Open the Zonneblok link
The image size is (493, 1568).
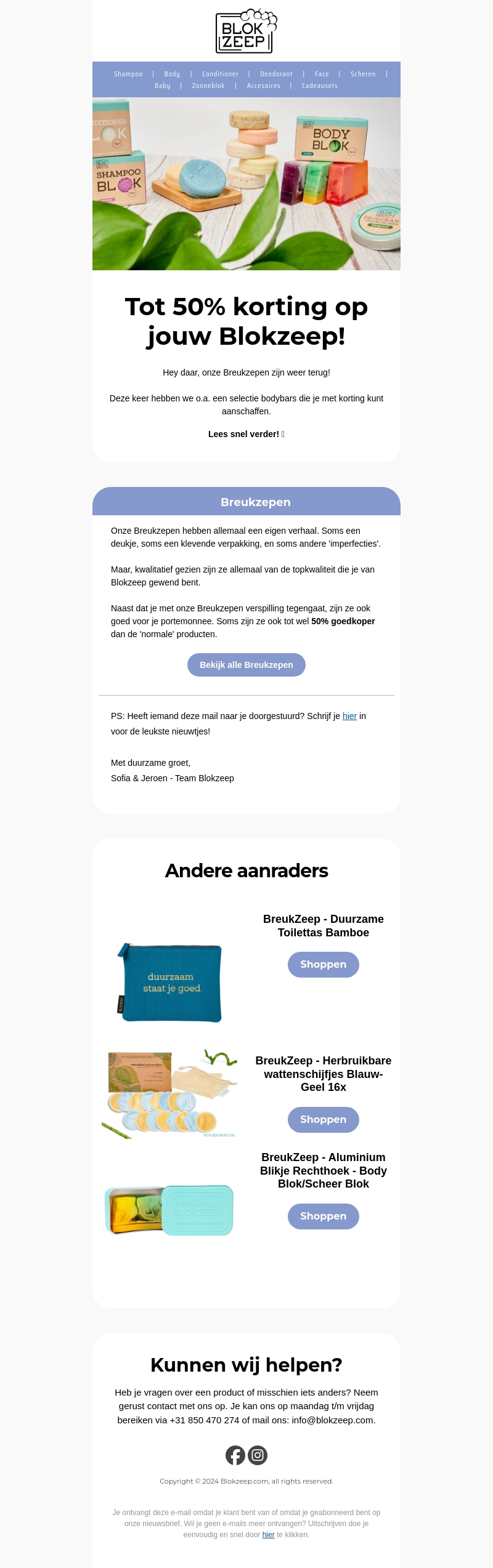tap(208, 86)
